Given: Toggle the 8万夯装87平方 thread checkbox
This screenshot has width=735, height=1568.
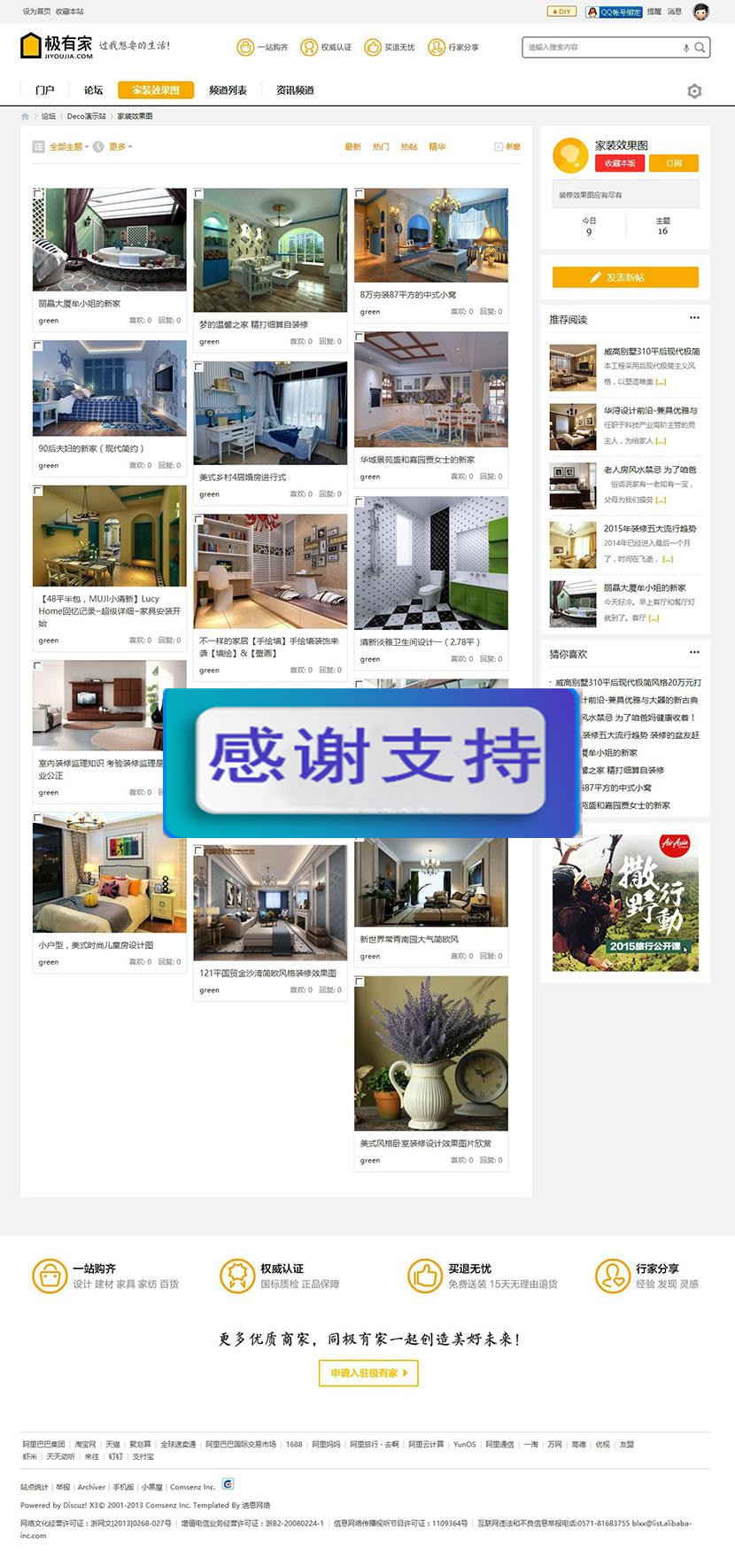Looking at the screenshot, I should click(358, 192).
